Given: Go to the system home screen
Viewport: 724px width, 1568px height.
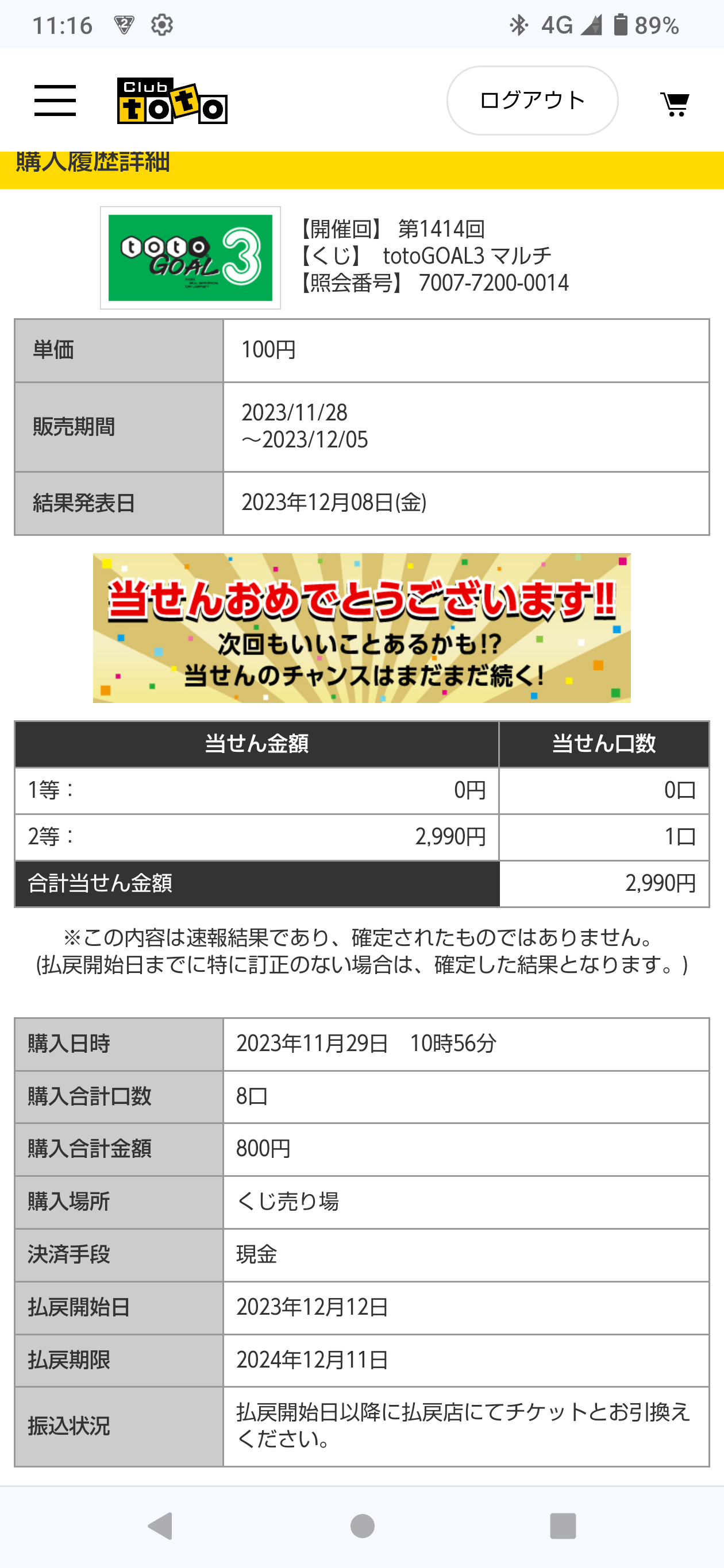Looking at the screenshot, I should coord(363,1525).
